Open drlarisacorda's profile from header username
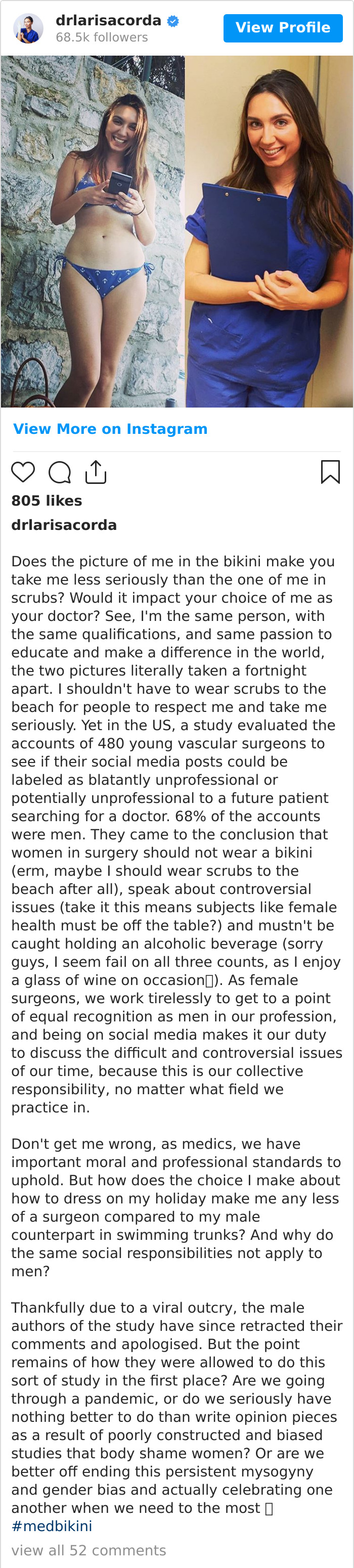Viewport: 354px width, 1568px height. pos(108,21)
